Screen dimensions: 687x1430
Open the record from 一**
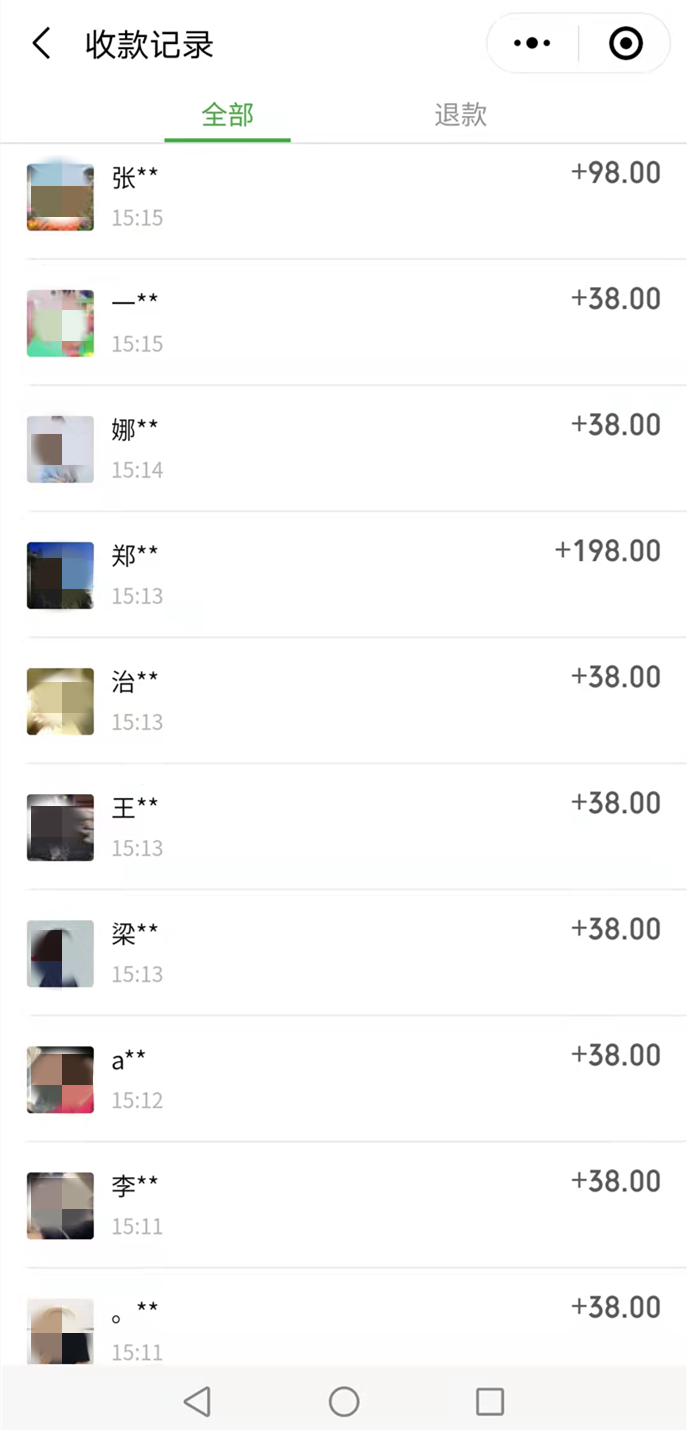pos(343,323)
